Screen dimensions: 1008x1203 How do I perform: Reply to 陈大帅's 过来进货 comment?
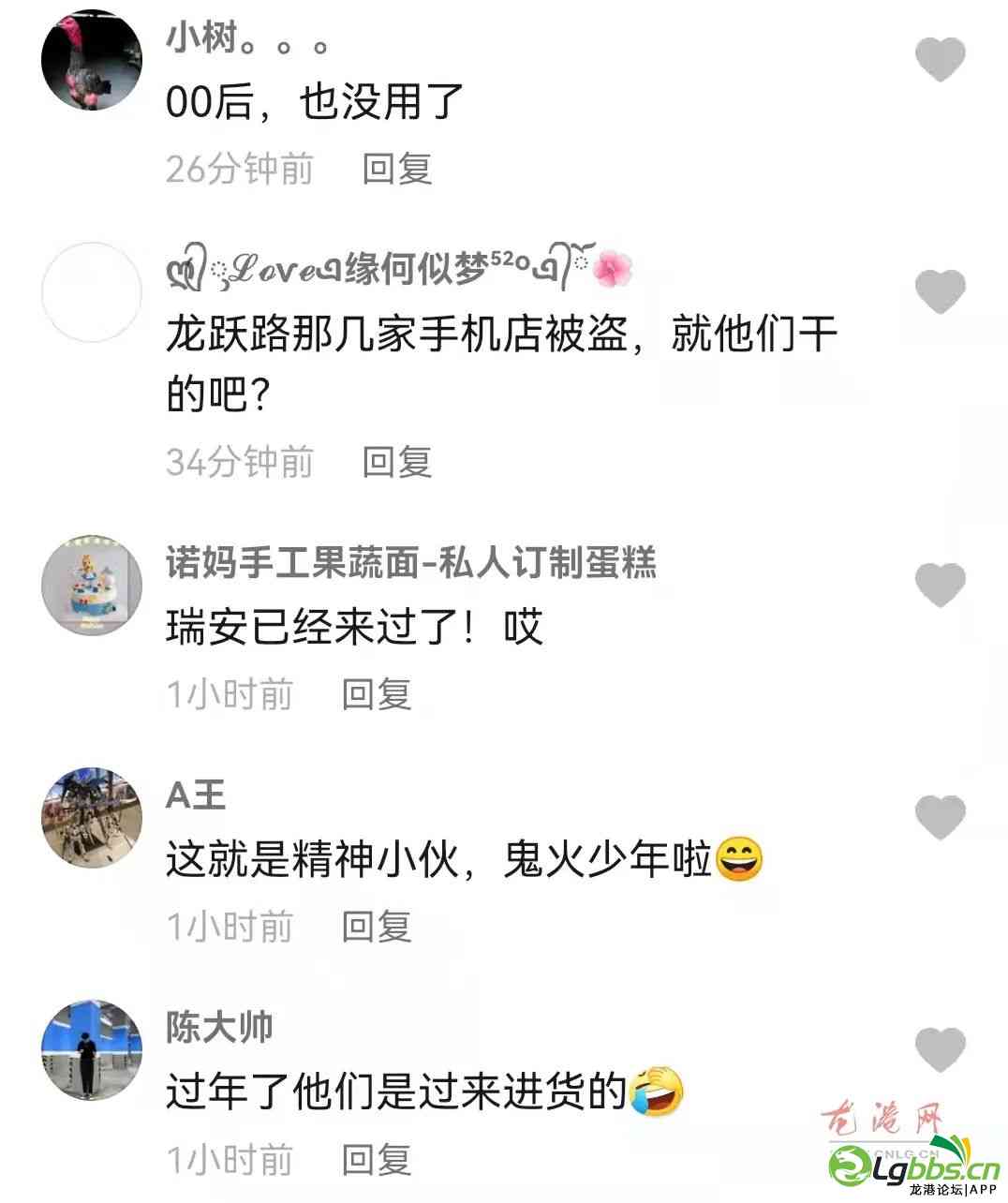coord(377,1159)
